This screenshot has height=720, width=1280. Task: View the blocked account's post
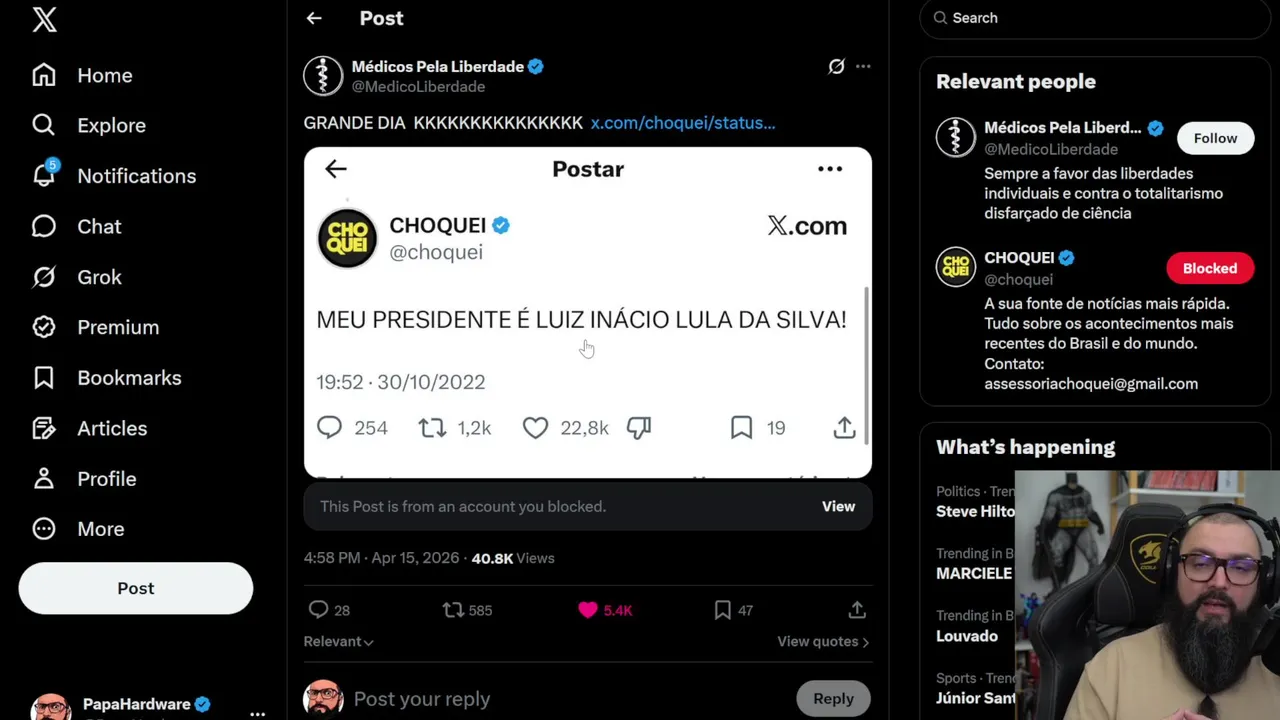click(x=838, y=506)
